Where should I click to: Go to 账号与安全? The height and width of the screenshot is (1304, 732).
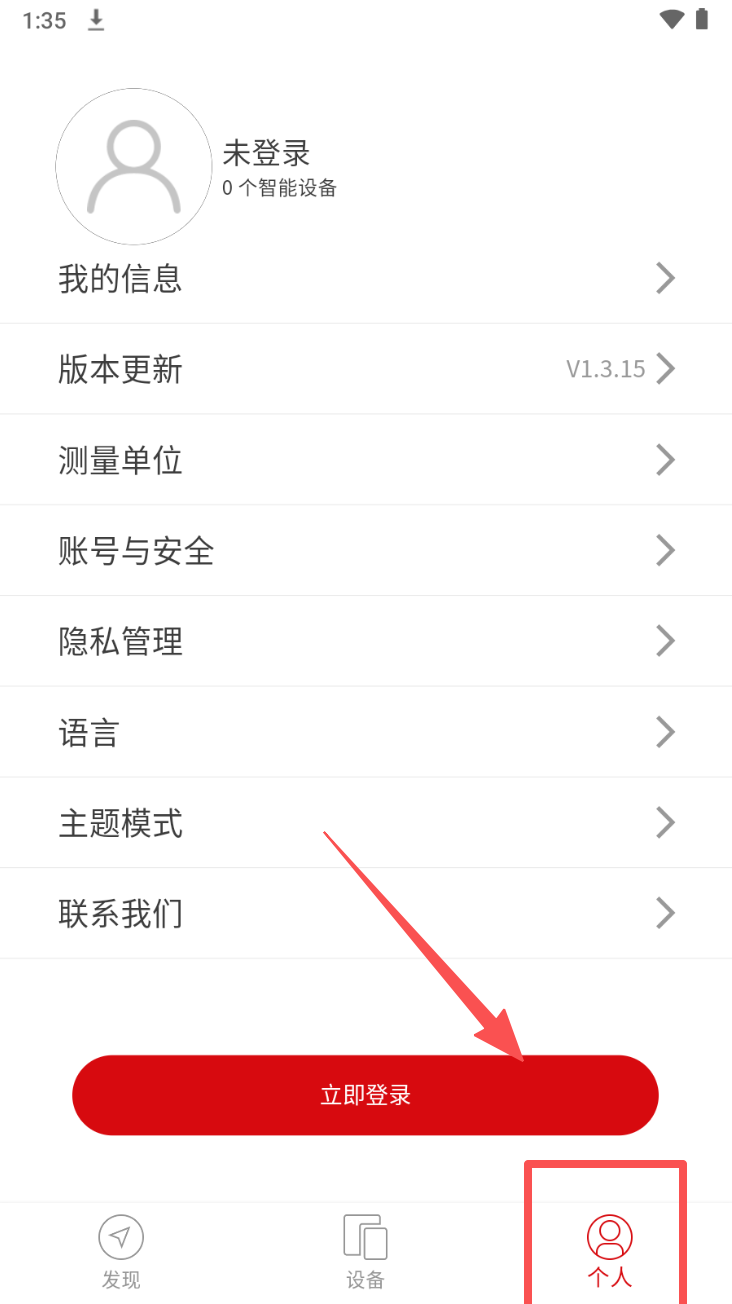tap(366, 551)
